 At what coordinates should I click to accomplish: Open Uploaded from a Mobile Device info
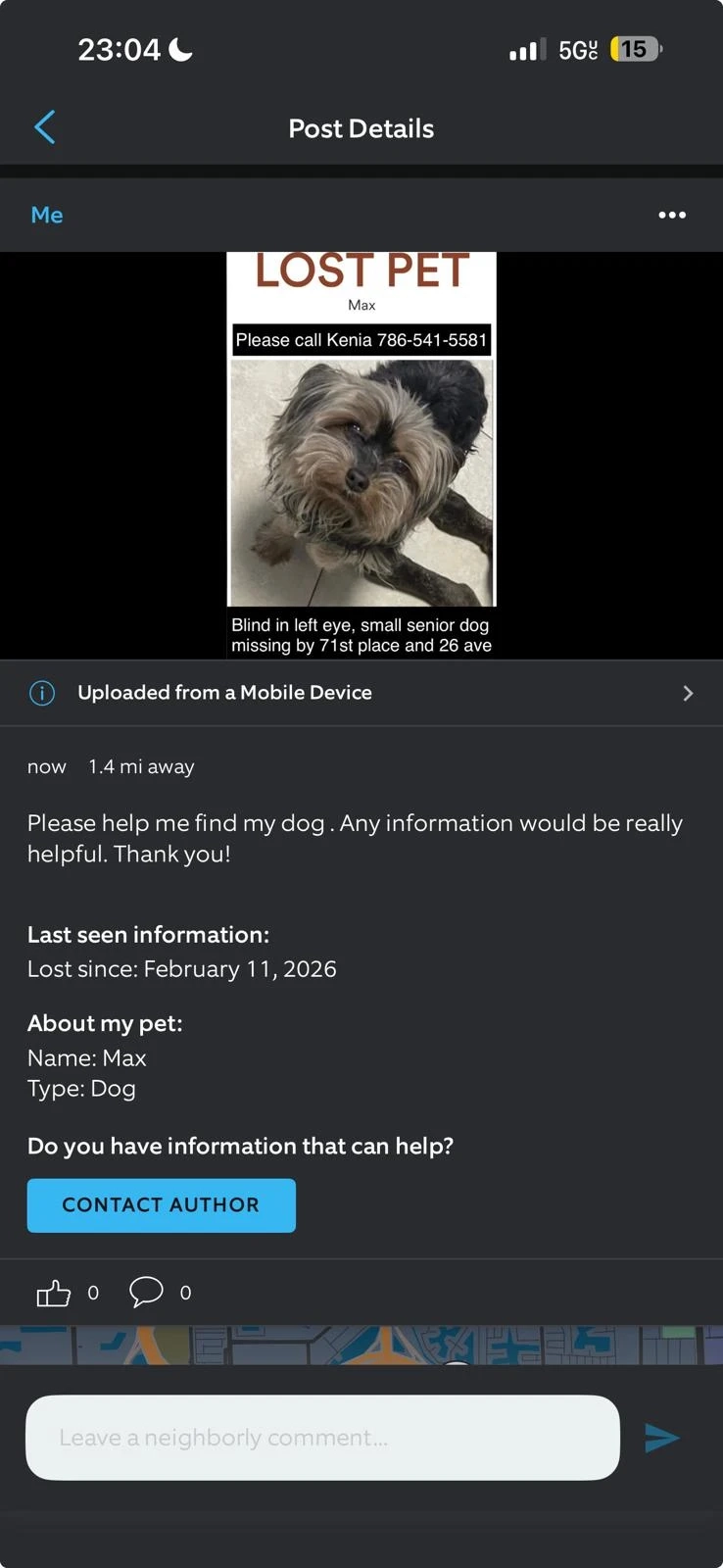coord(361,693)
